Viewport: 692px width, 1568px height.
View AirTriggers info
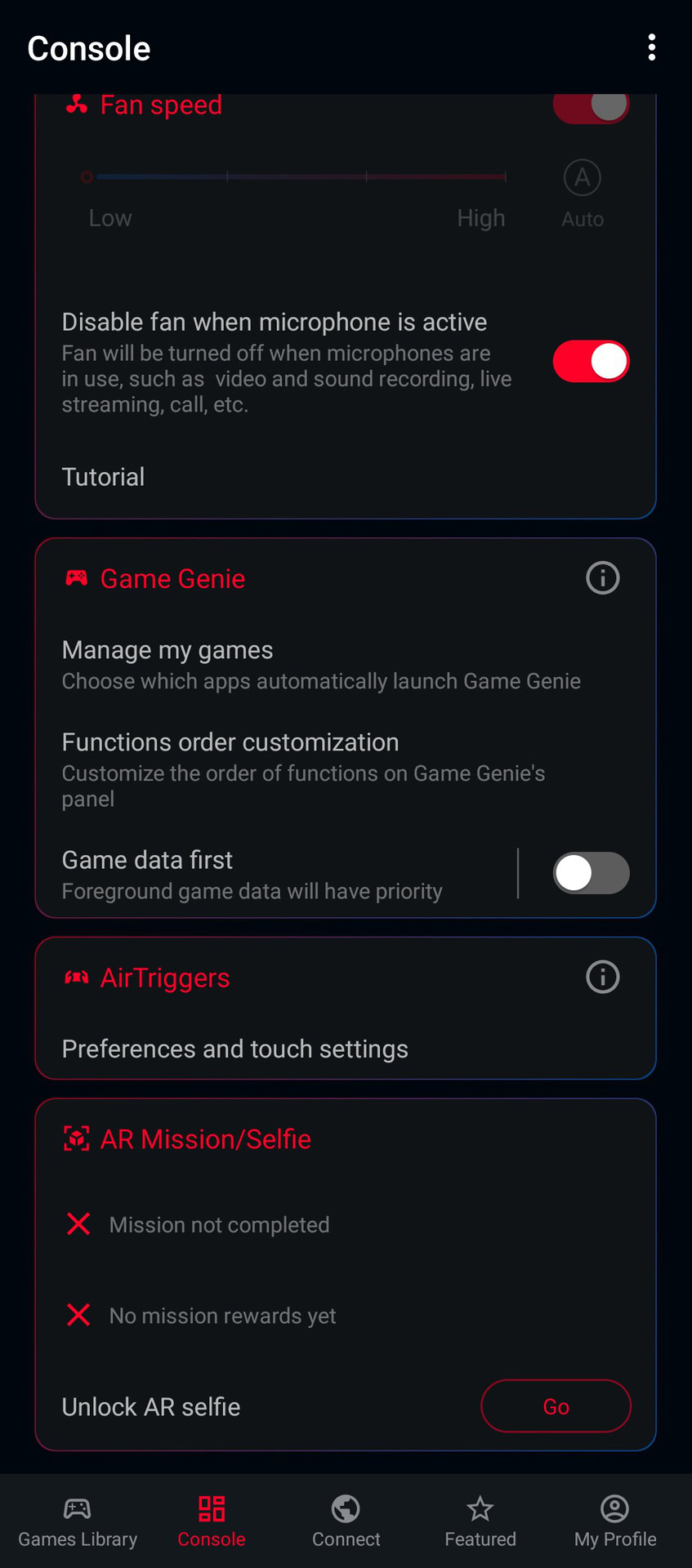point(602,977)
